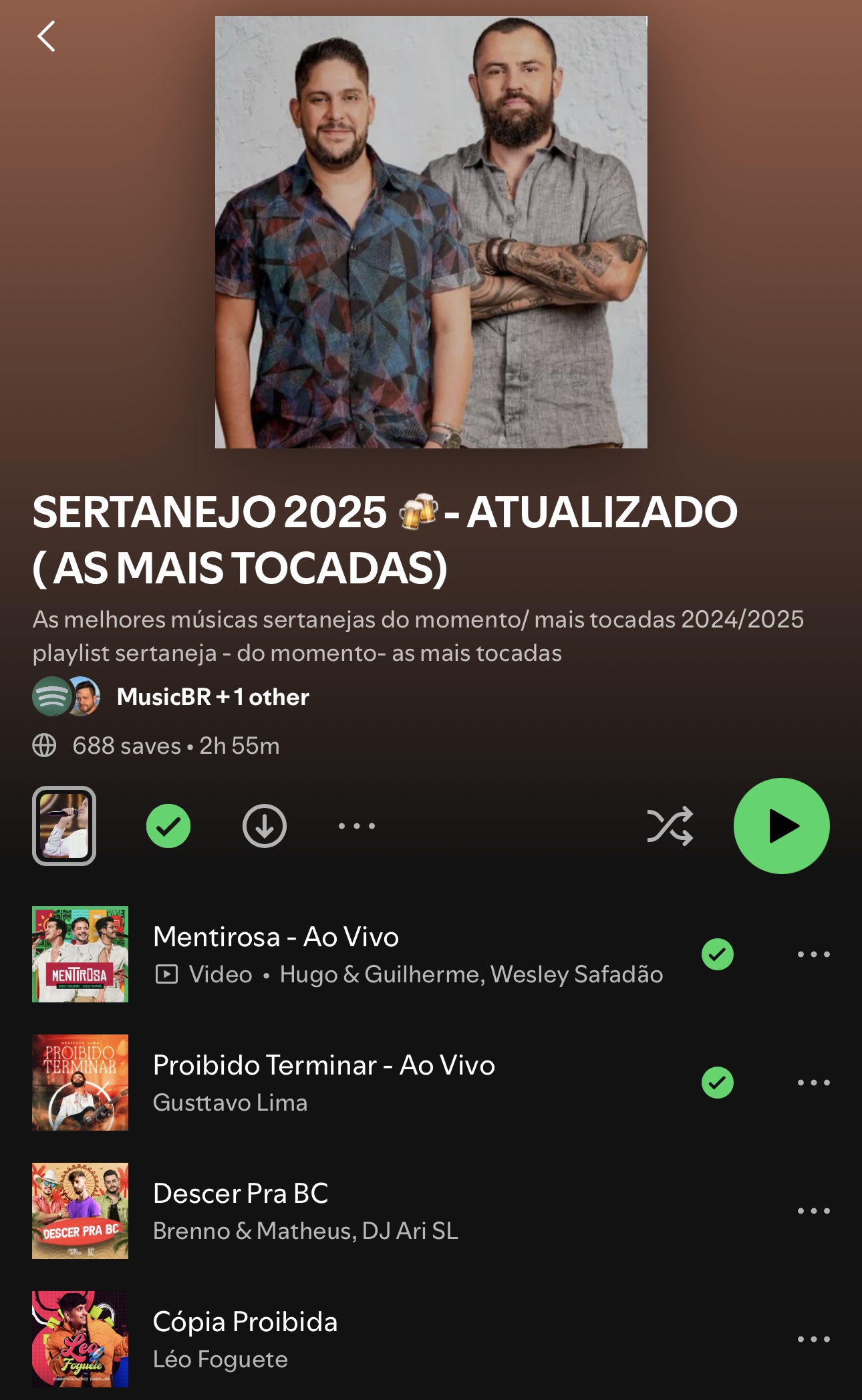Toggle shuffle mode
This screenshot has width=862, height=1400.
click(670, 826)
